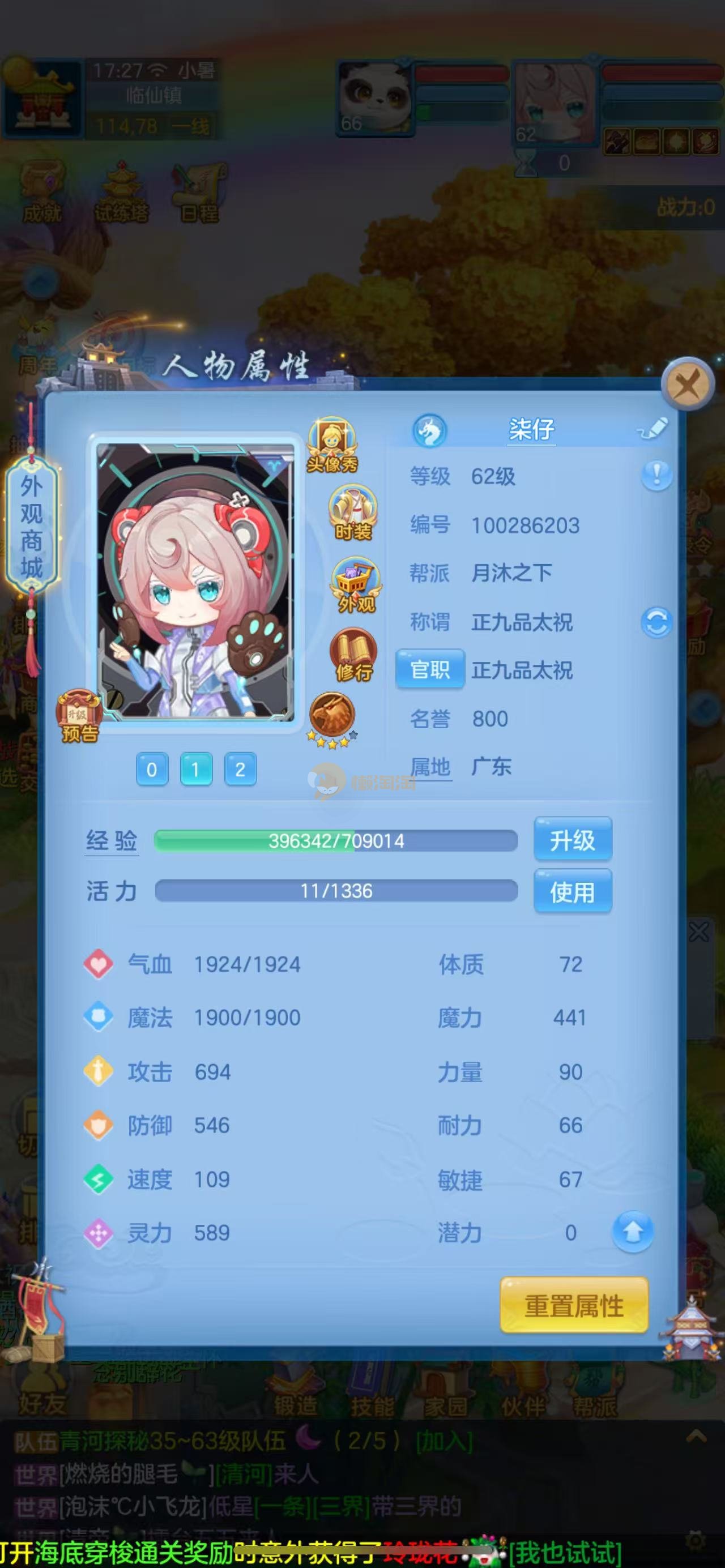Open the 时装 fashion menu
Viewport: 725px width, 1568px height.
tap(353, 512)
